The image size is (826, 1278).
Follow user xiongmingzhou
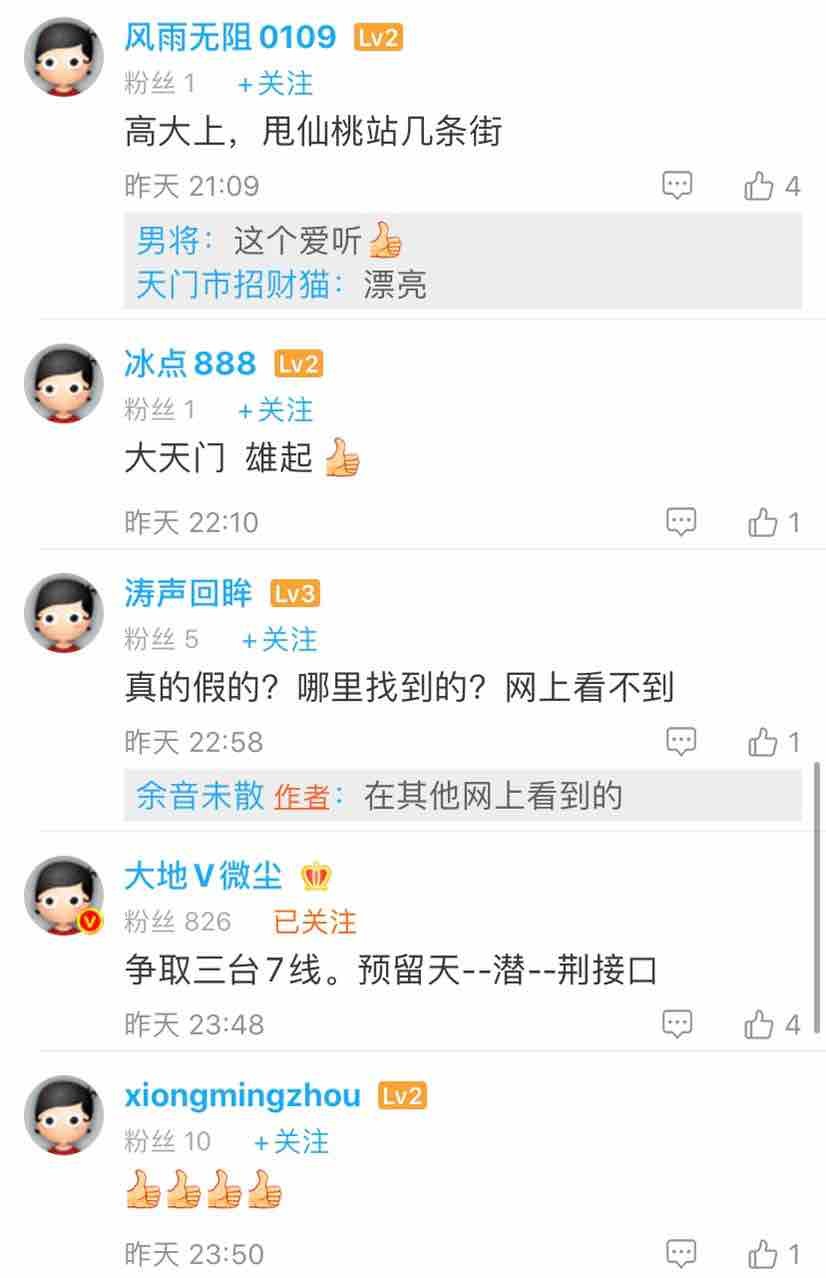[x=291, y=1141]
